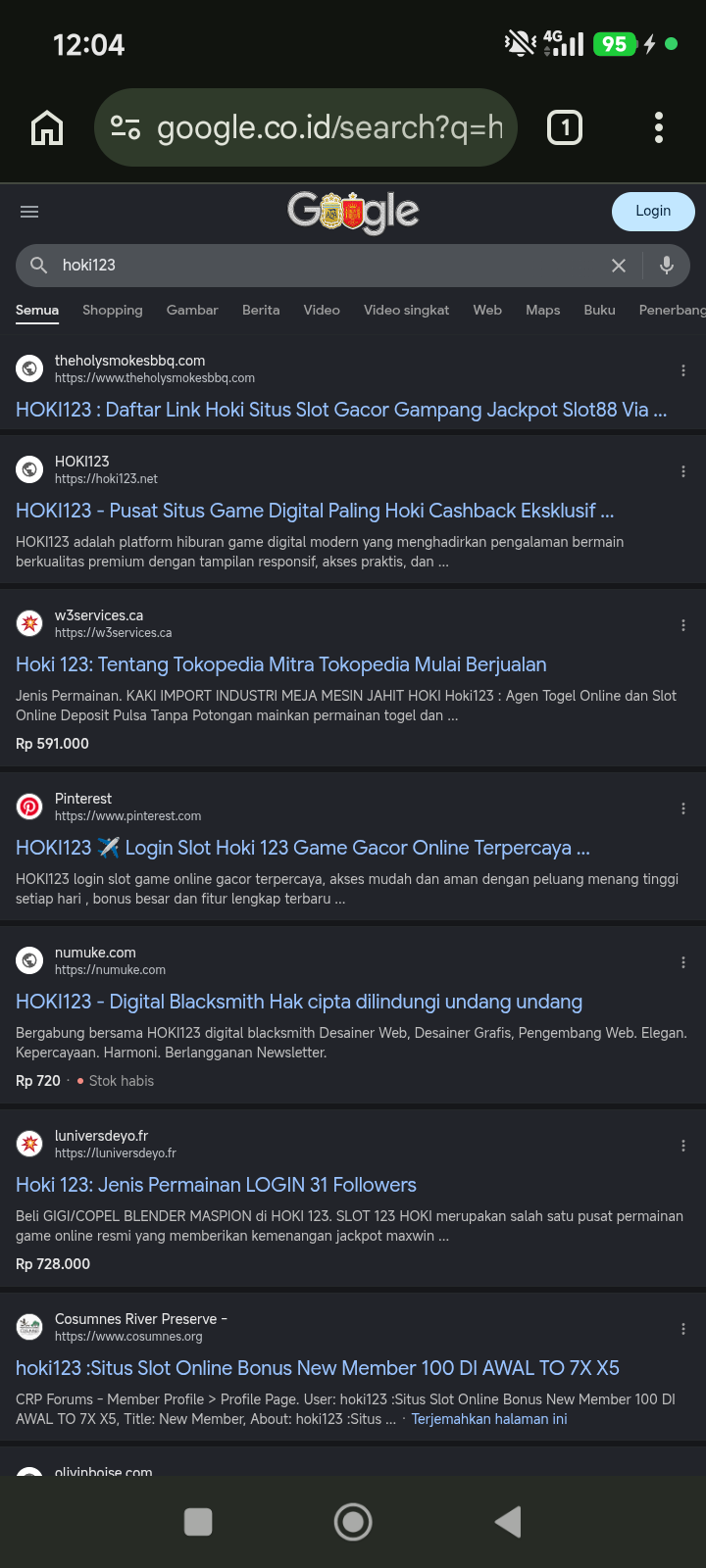
Task: Open more options for the w3services.ca result
Action: pos(683,625)
